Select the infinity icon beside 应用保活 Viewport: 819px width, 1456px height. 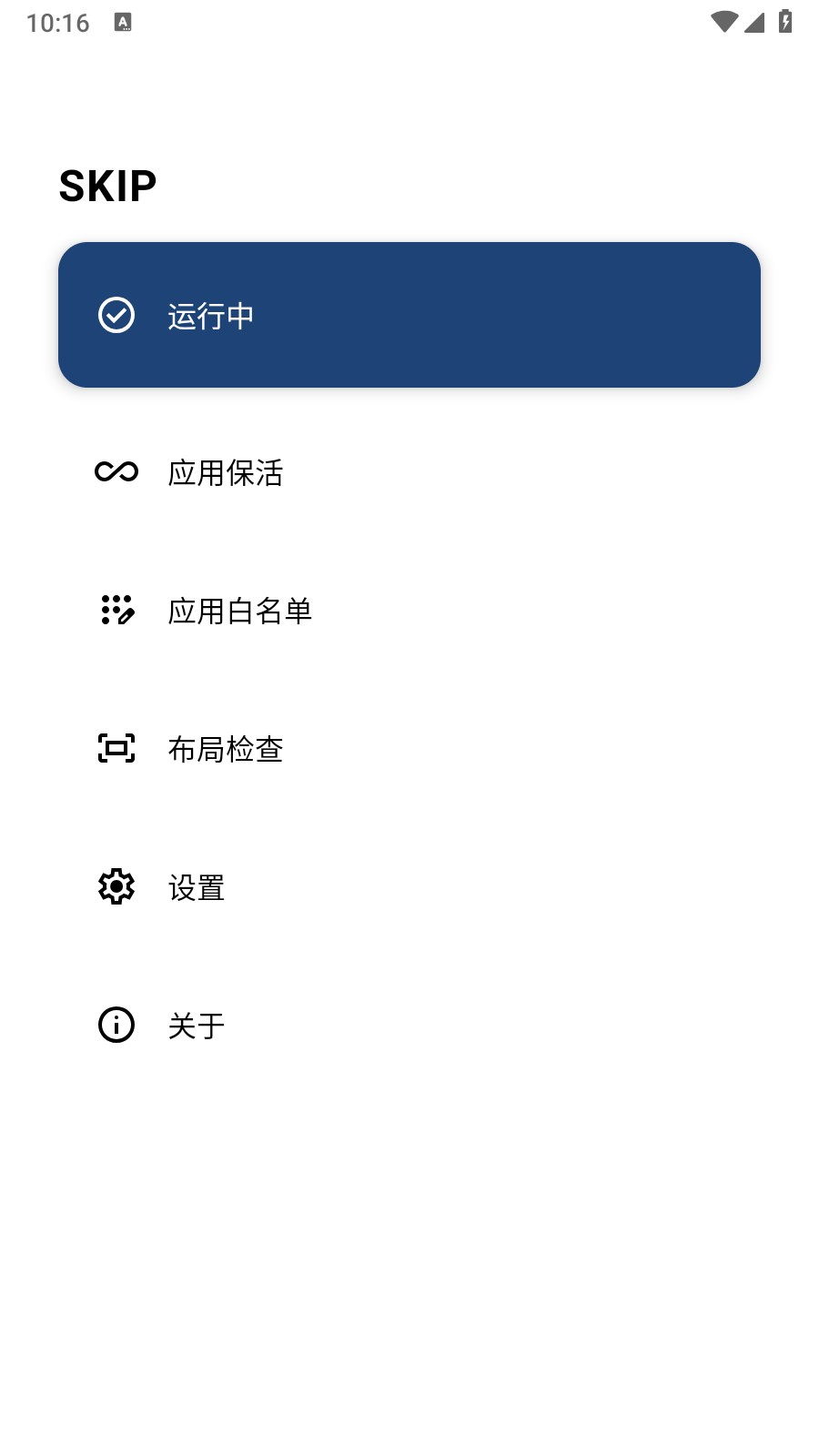coord(116,472)
